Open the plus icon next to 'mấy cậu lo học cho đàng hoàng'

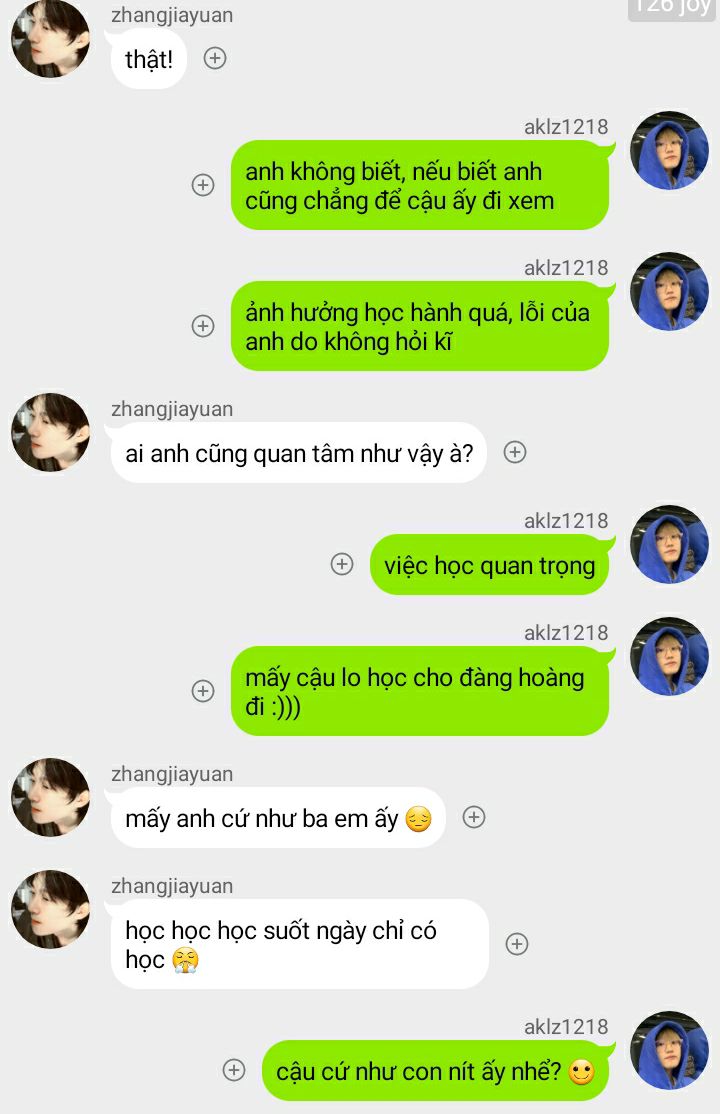pos(203,691)
